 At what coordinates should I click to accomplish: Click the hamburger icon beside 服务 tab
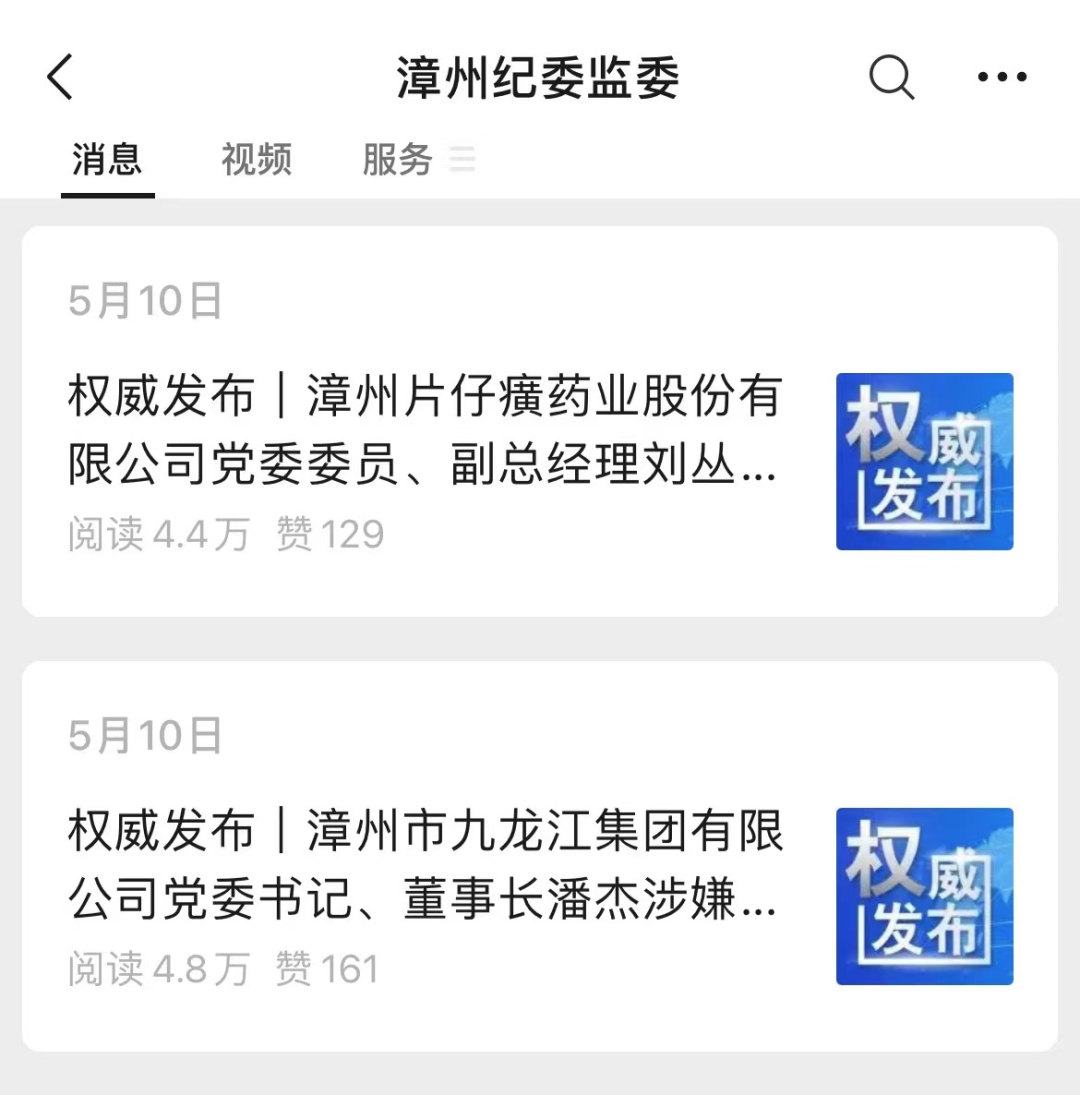click(x=461, y=160)
